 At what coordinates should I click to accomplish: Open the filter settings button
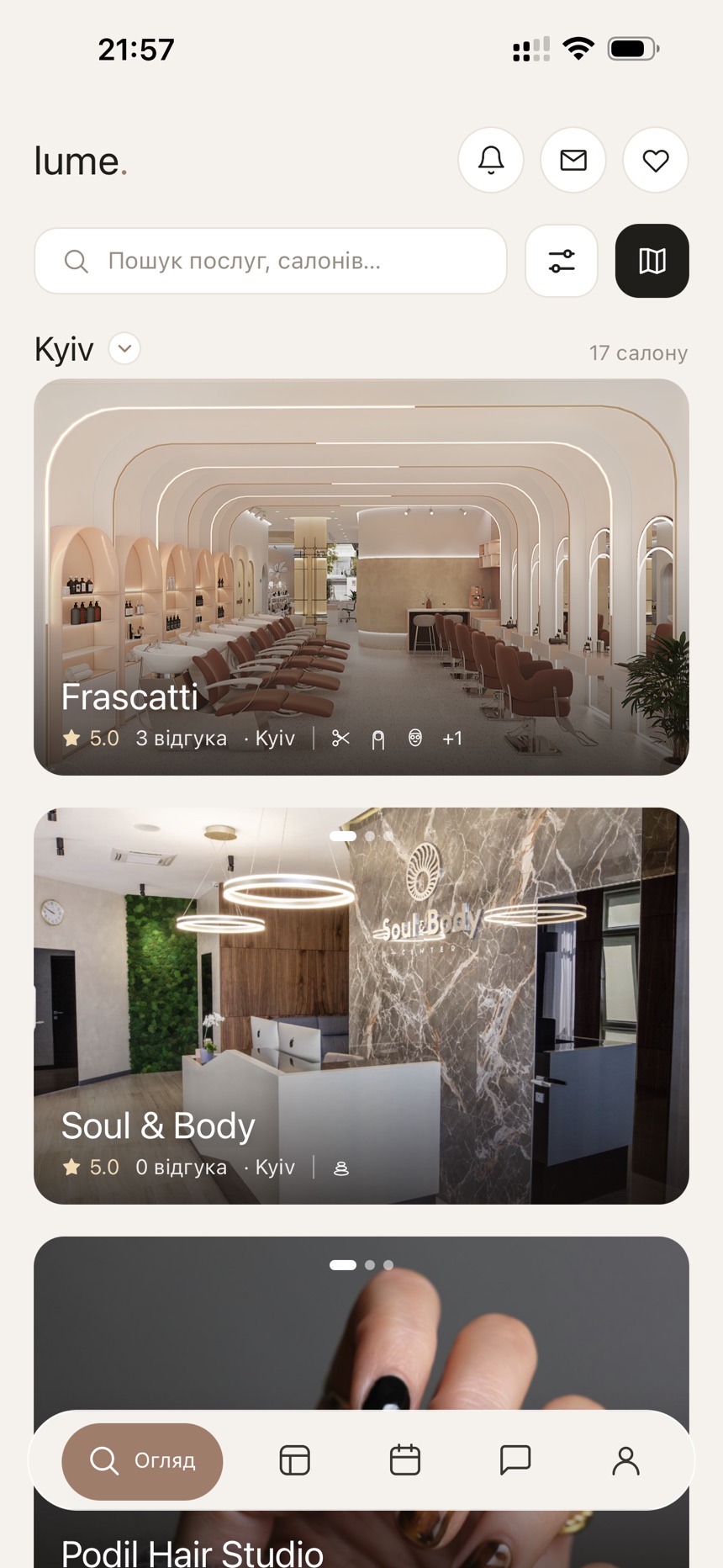pos(562,261)
